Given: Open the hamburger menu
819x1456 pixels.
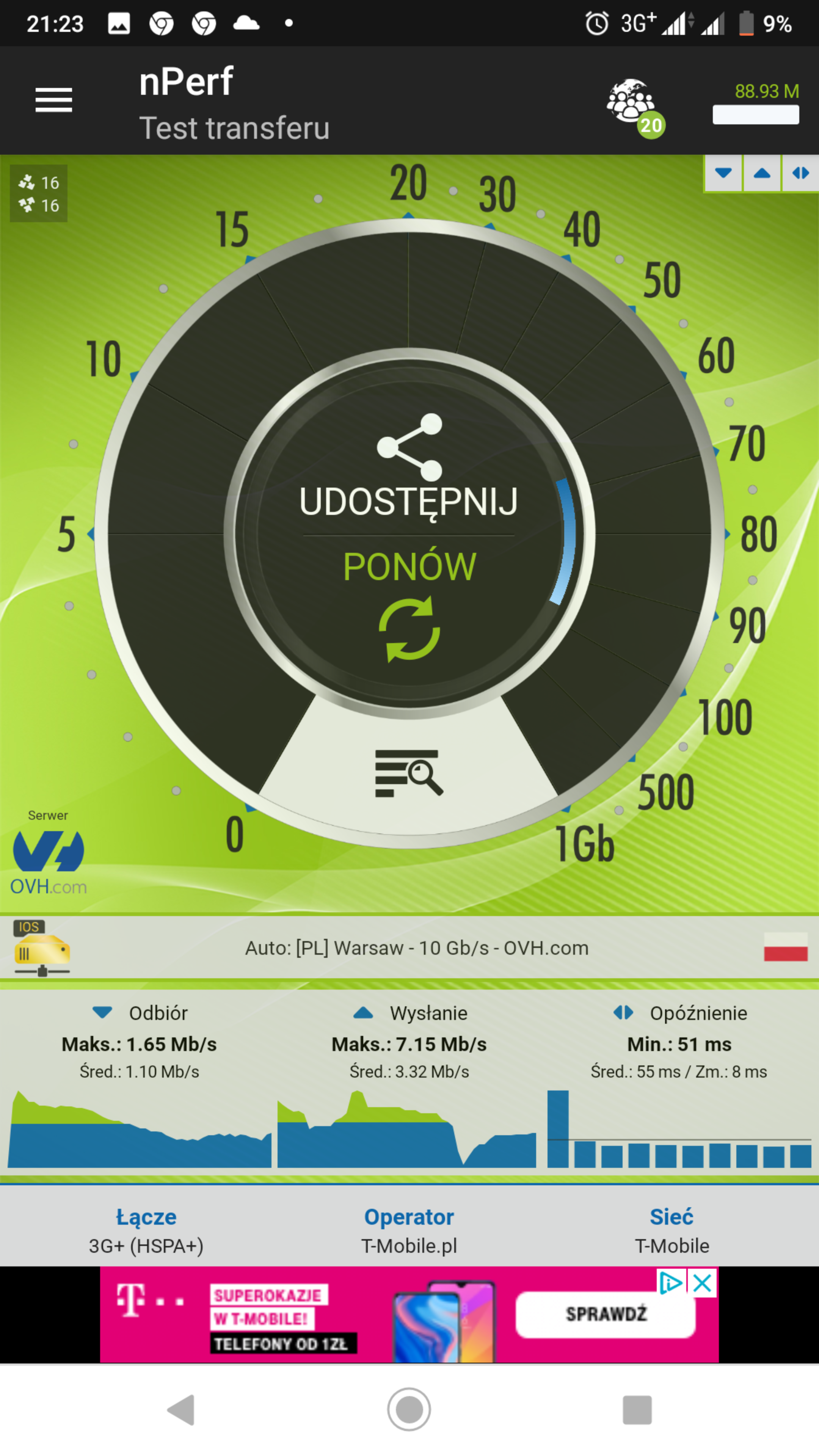Looking at the screenshot, I should click(x=54, y=100).
